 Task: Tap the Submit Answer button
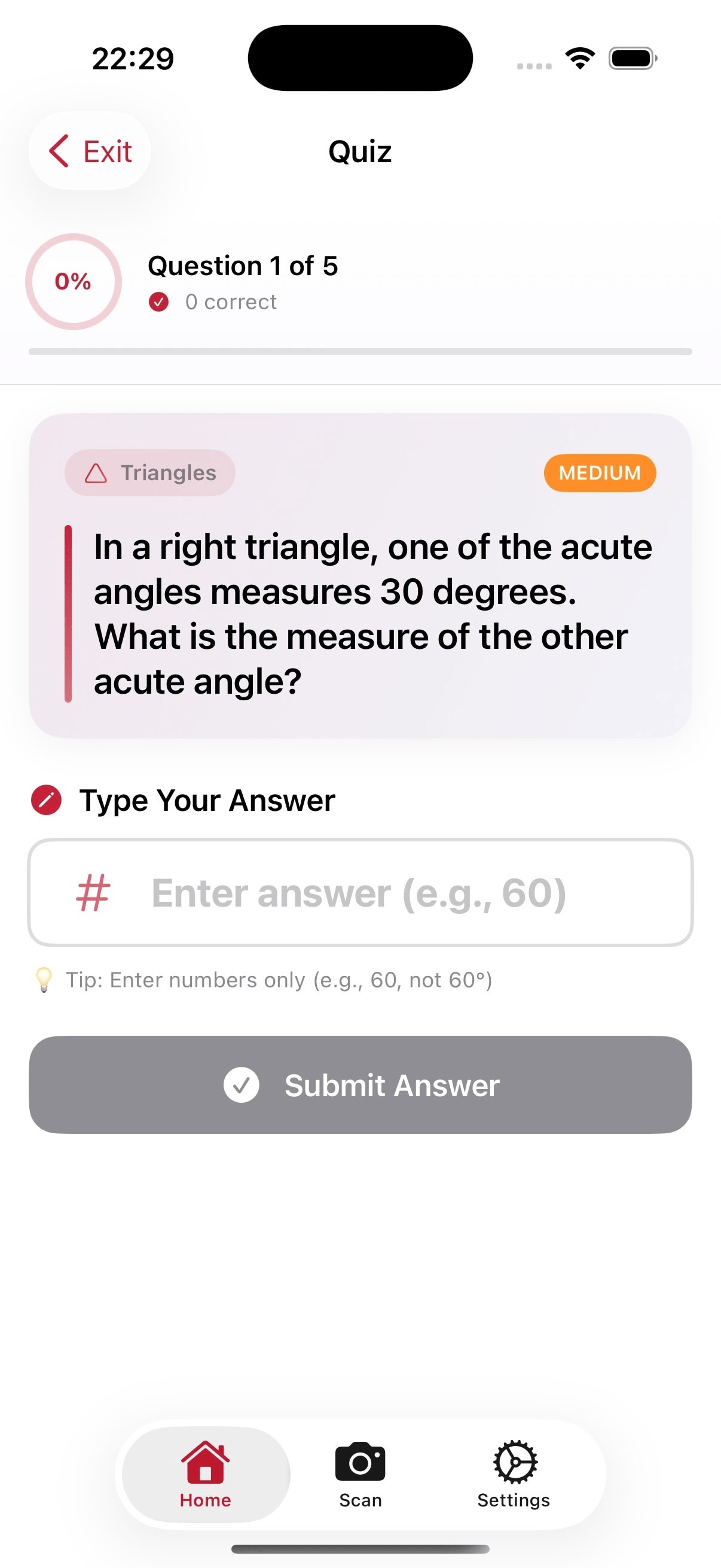360,1085
